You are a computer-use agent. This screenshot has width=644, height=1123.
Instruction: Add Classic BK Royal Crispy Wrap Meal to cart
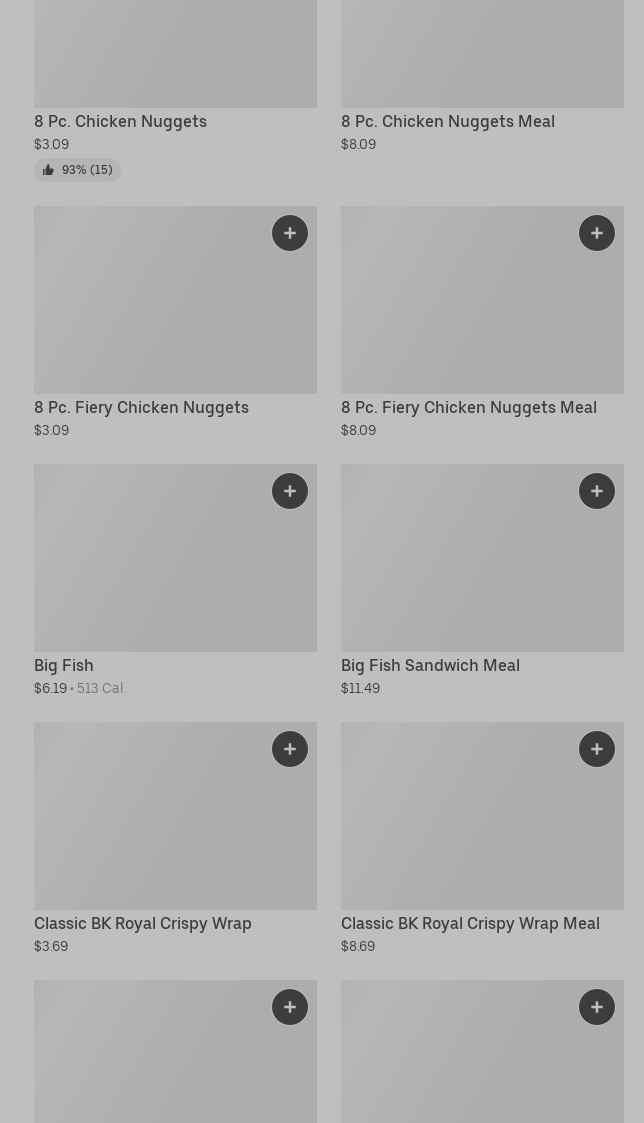point(597,749)
